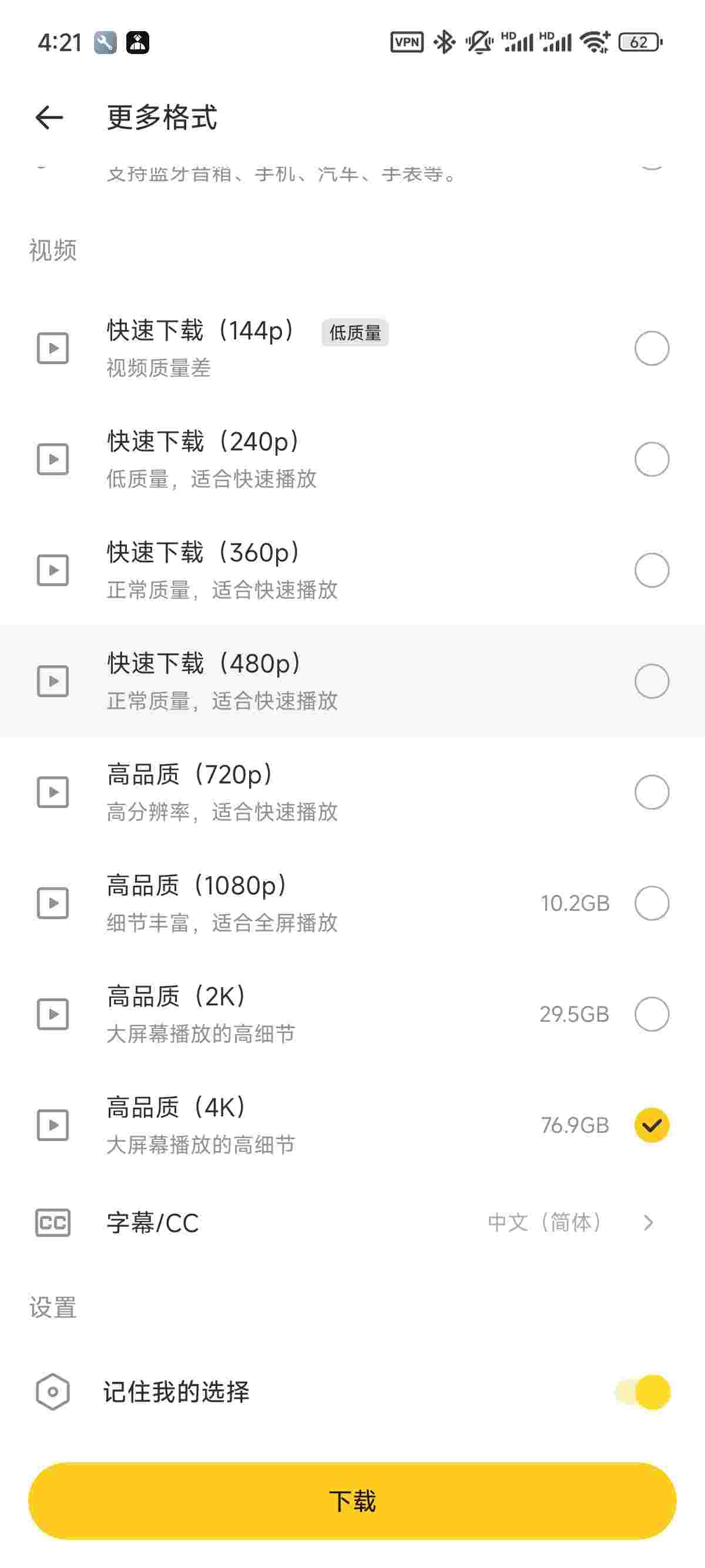The image size is (705, 1568).
Task: Select 快速下载 (480p) quality
Action: click(651, 681)
